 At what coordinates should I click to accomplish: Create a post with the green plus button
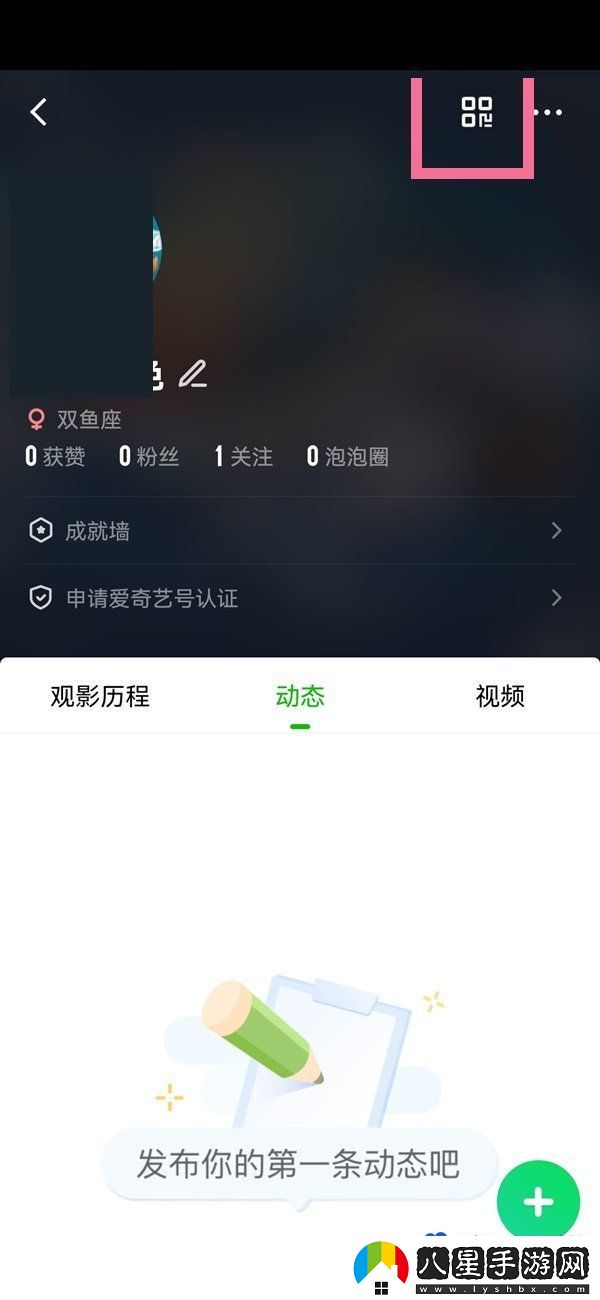click(x=538, y=1202)
